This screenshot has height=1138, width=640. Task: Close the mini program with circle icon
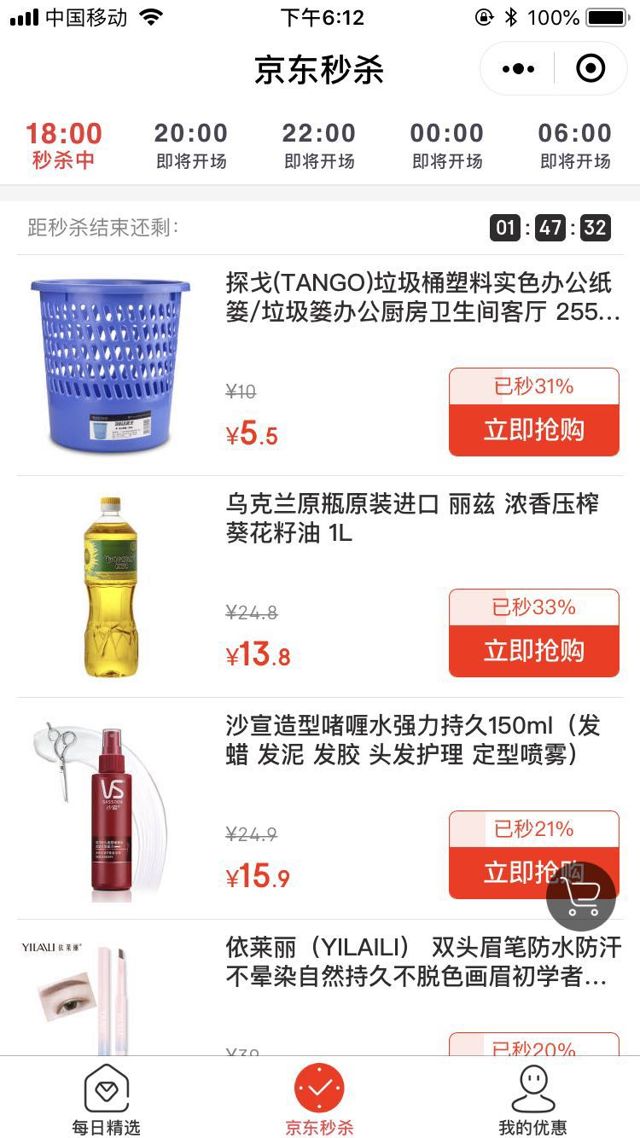(591, 69)
